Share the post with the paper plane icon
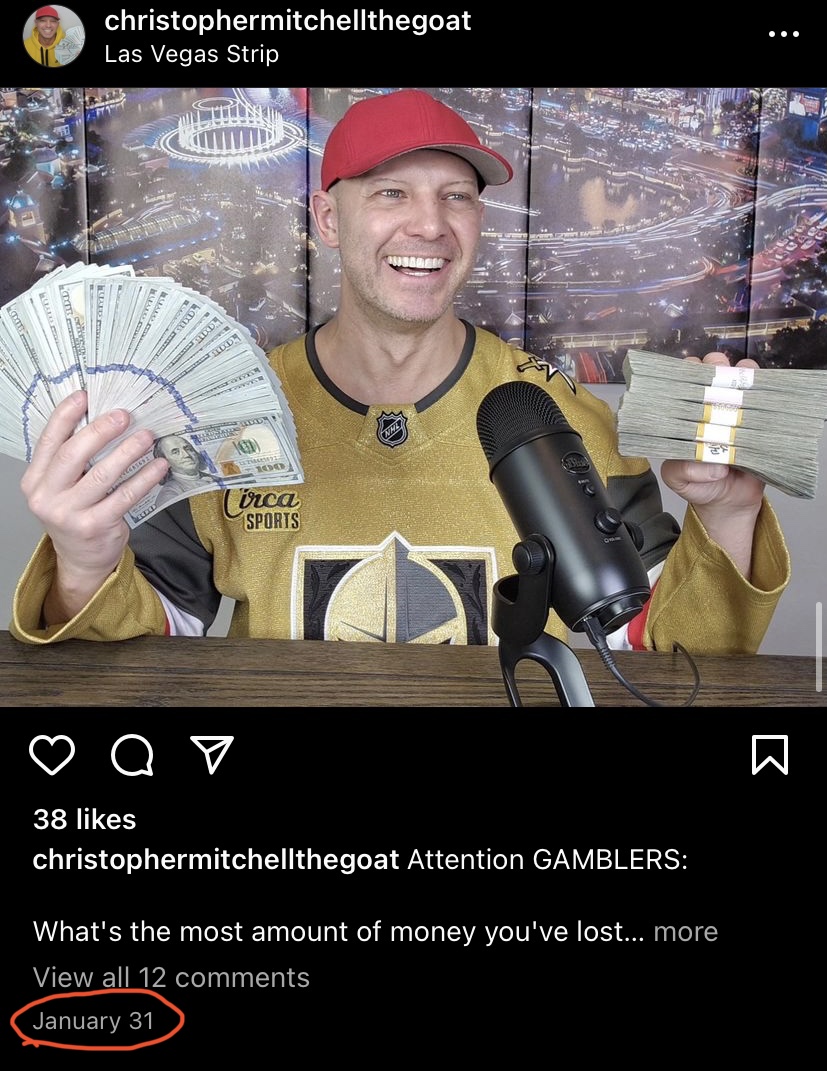Screen dimensions: 827x1071 pyautogui.click(x=211, y=755)
